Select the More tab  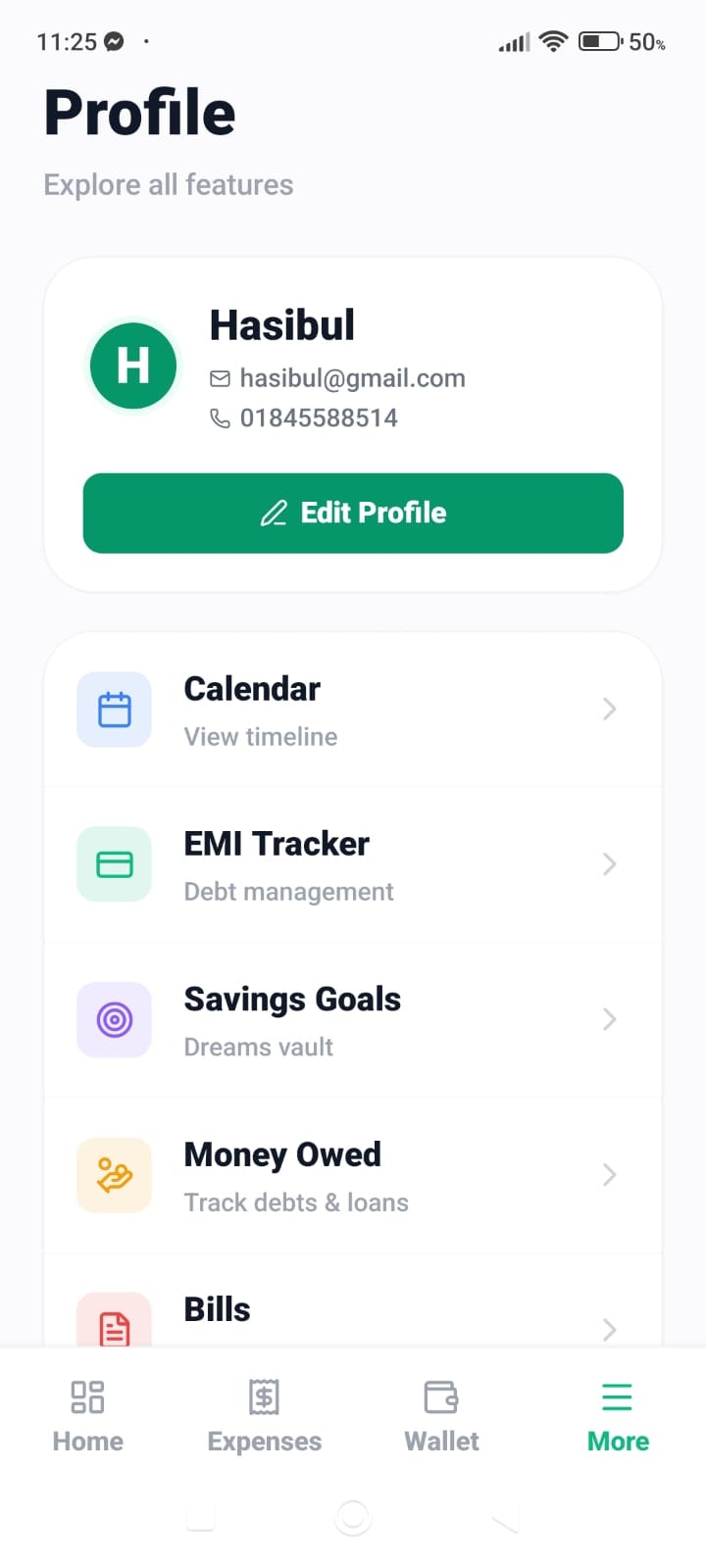pyautogui.click(x=618, y=1414)
